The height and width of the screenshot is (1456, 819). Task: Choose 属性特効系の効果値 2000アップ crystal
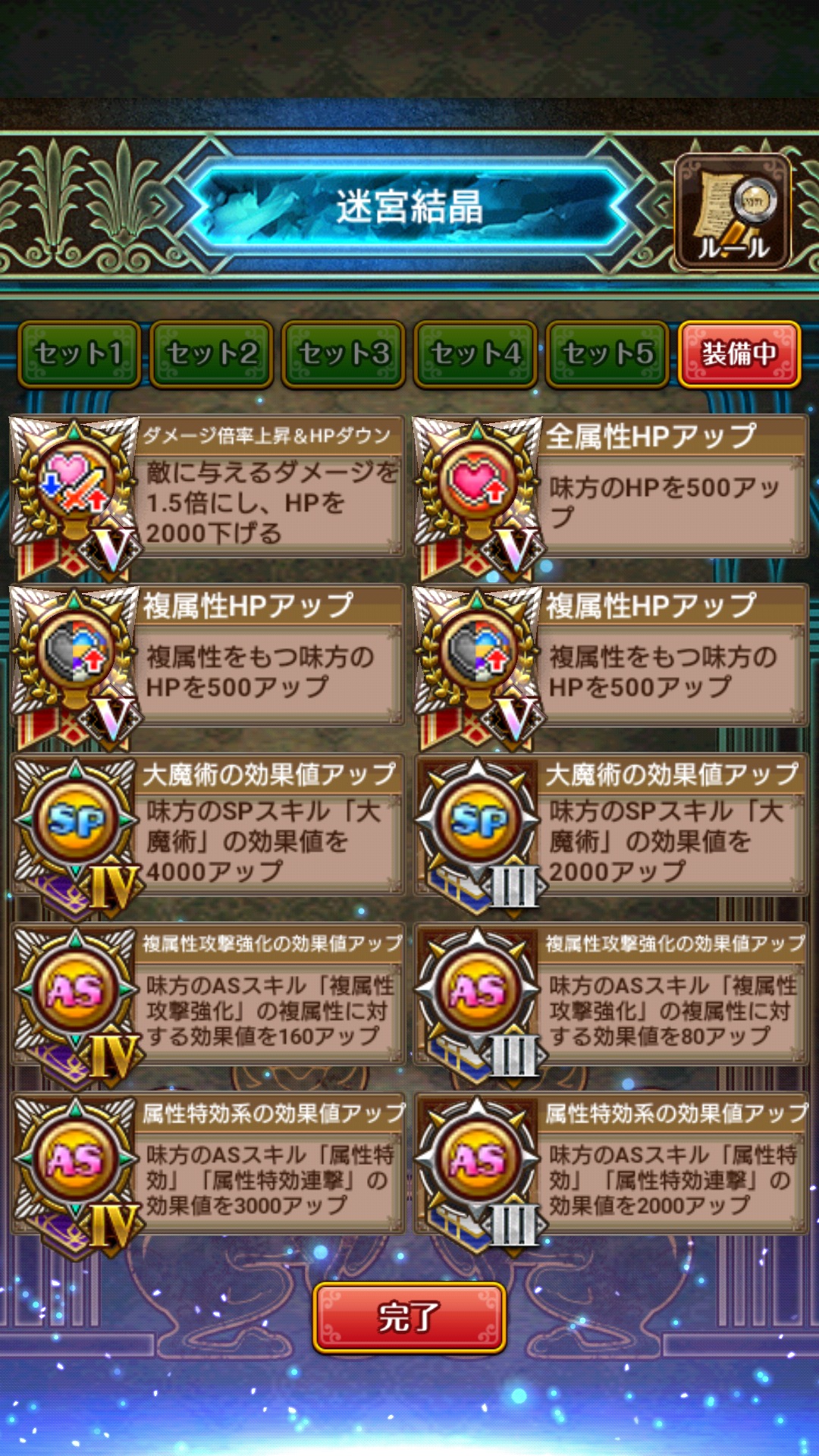coord(610,1164)
